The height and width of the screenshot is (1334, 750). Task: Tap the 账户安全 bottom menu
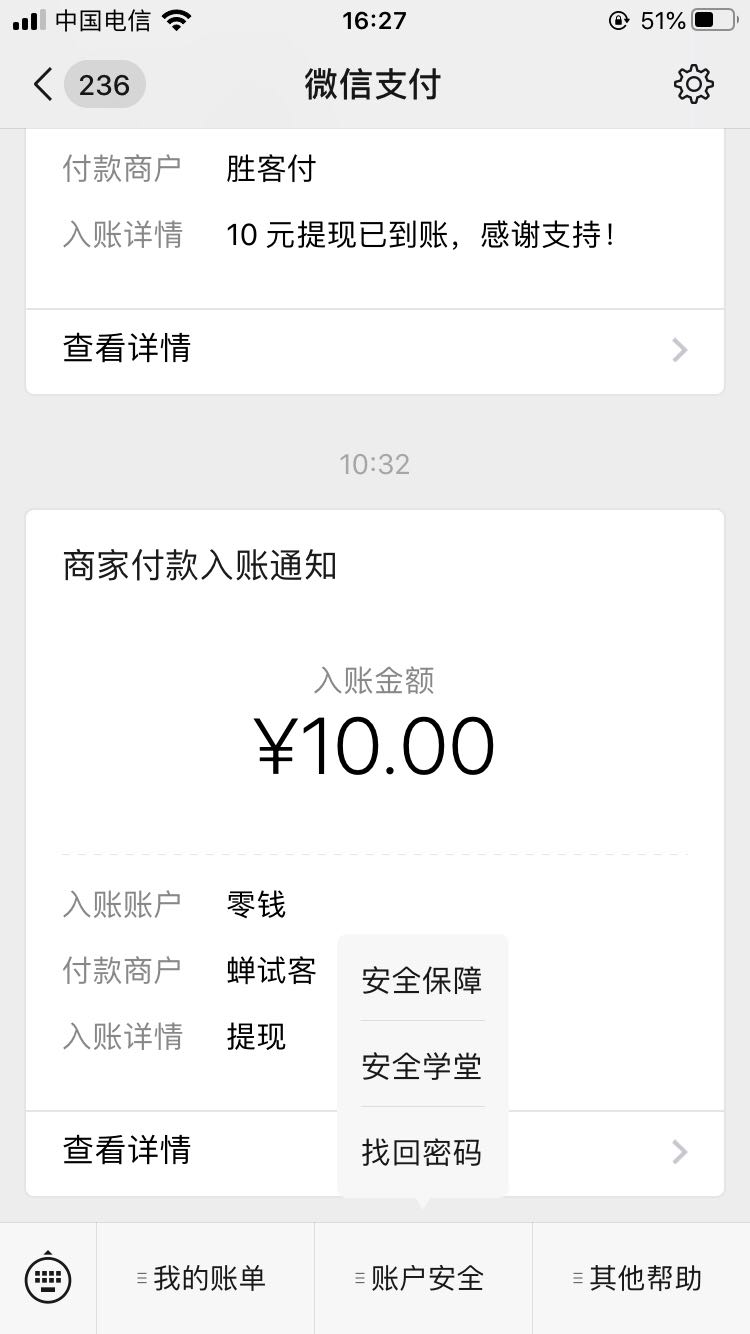tap(423, 1278)
